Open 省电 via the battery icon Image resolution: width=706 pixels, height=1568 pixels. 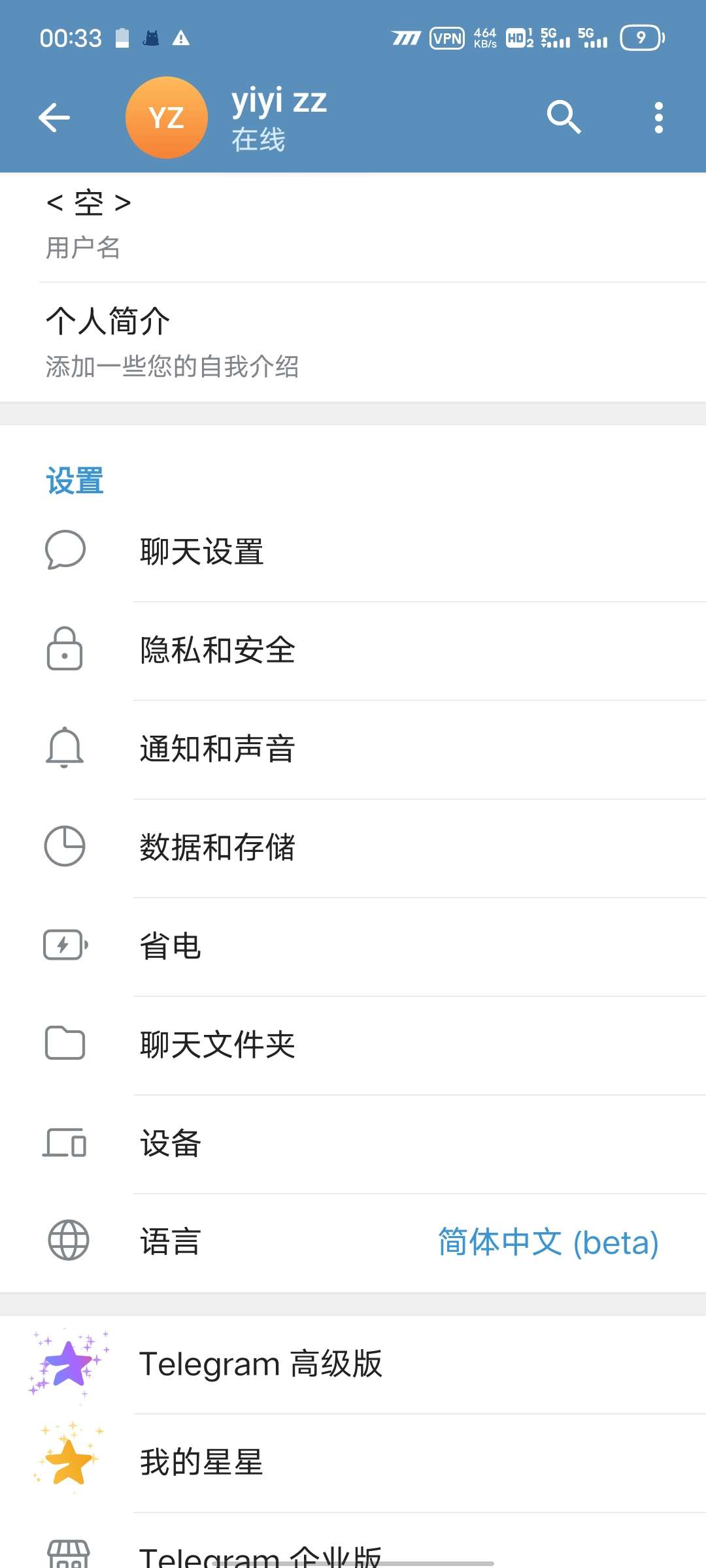coord(63,946)
